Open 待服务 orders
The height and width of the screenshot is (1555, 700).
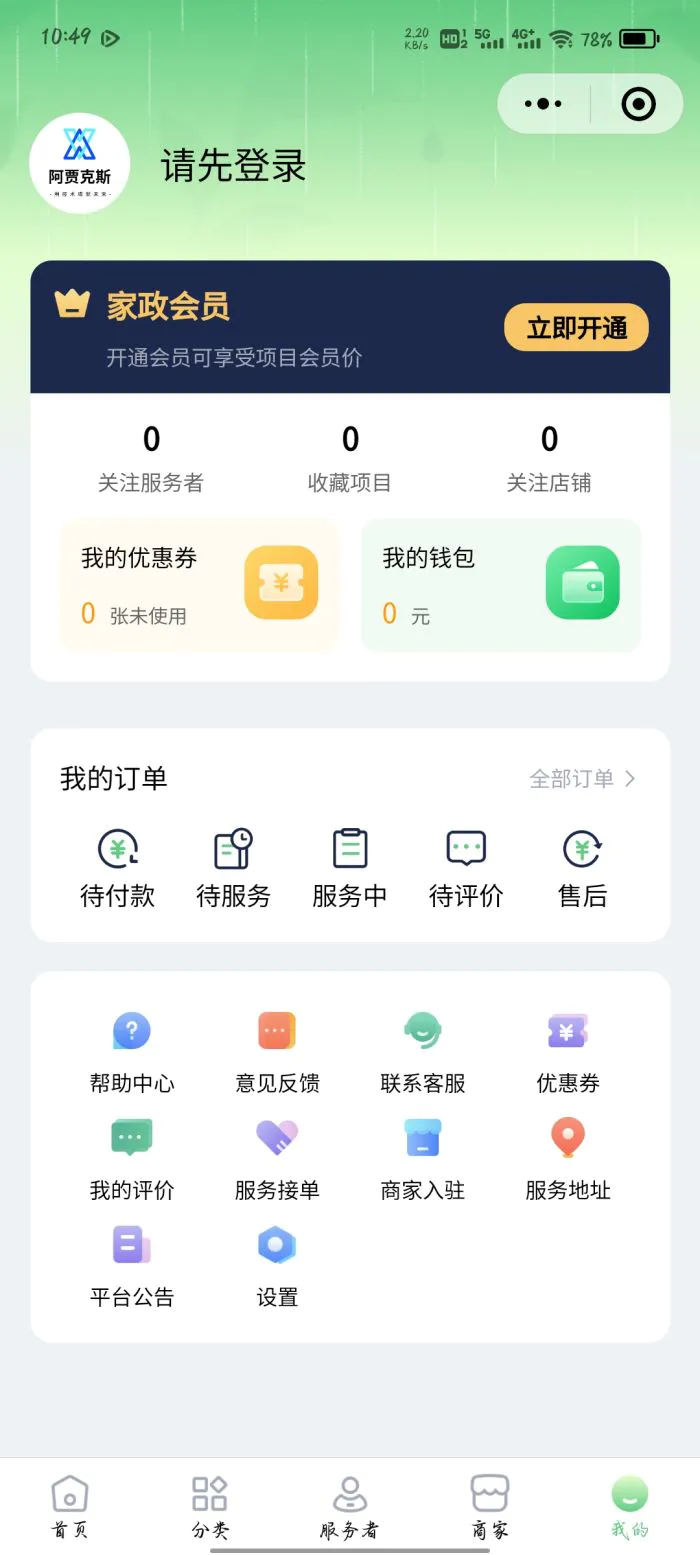pos(234,868)
